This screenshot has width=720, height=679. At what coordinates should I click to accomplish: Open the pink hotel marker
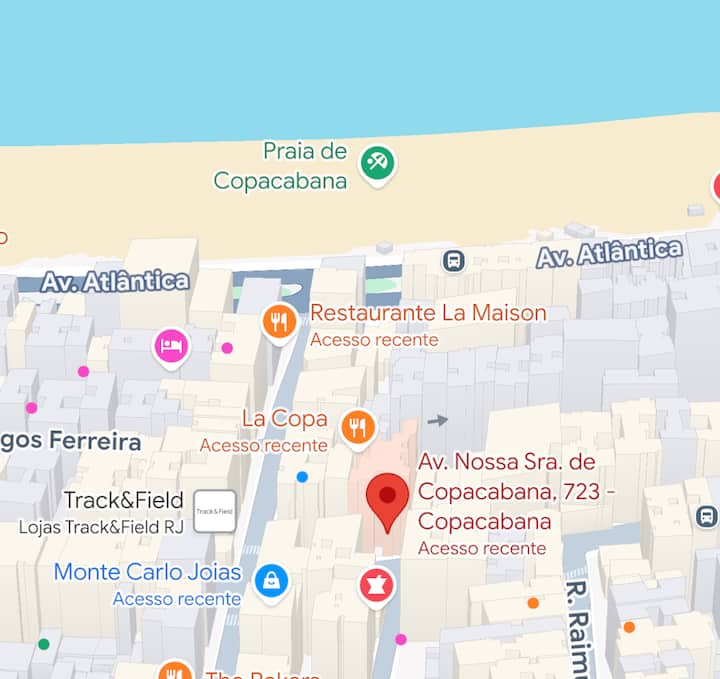(x=171, y=347)
